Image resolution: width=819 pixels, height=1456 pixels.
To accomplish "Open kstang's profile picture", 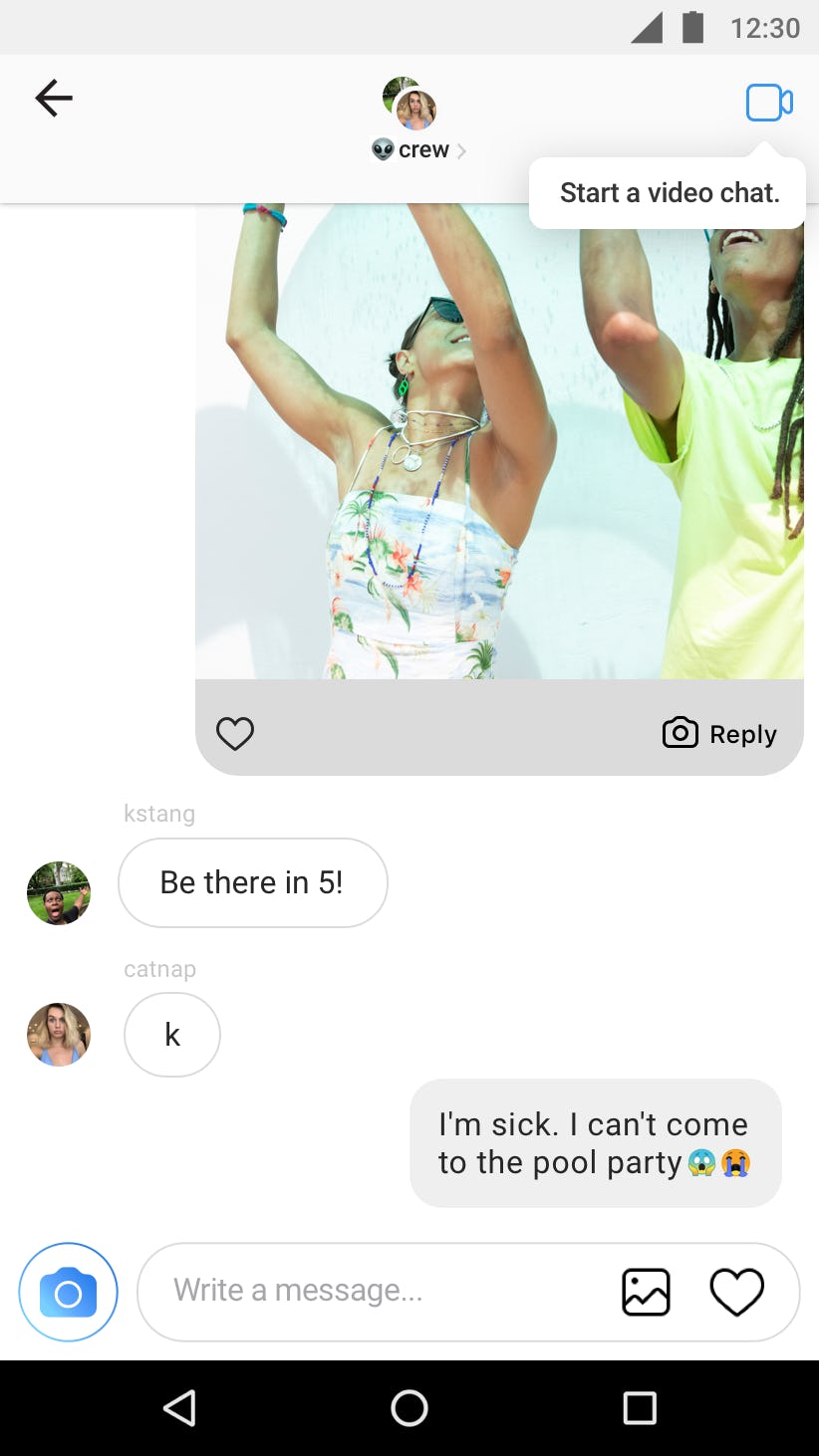I will pos(59,893).
